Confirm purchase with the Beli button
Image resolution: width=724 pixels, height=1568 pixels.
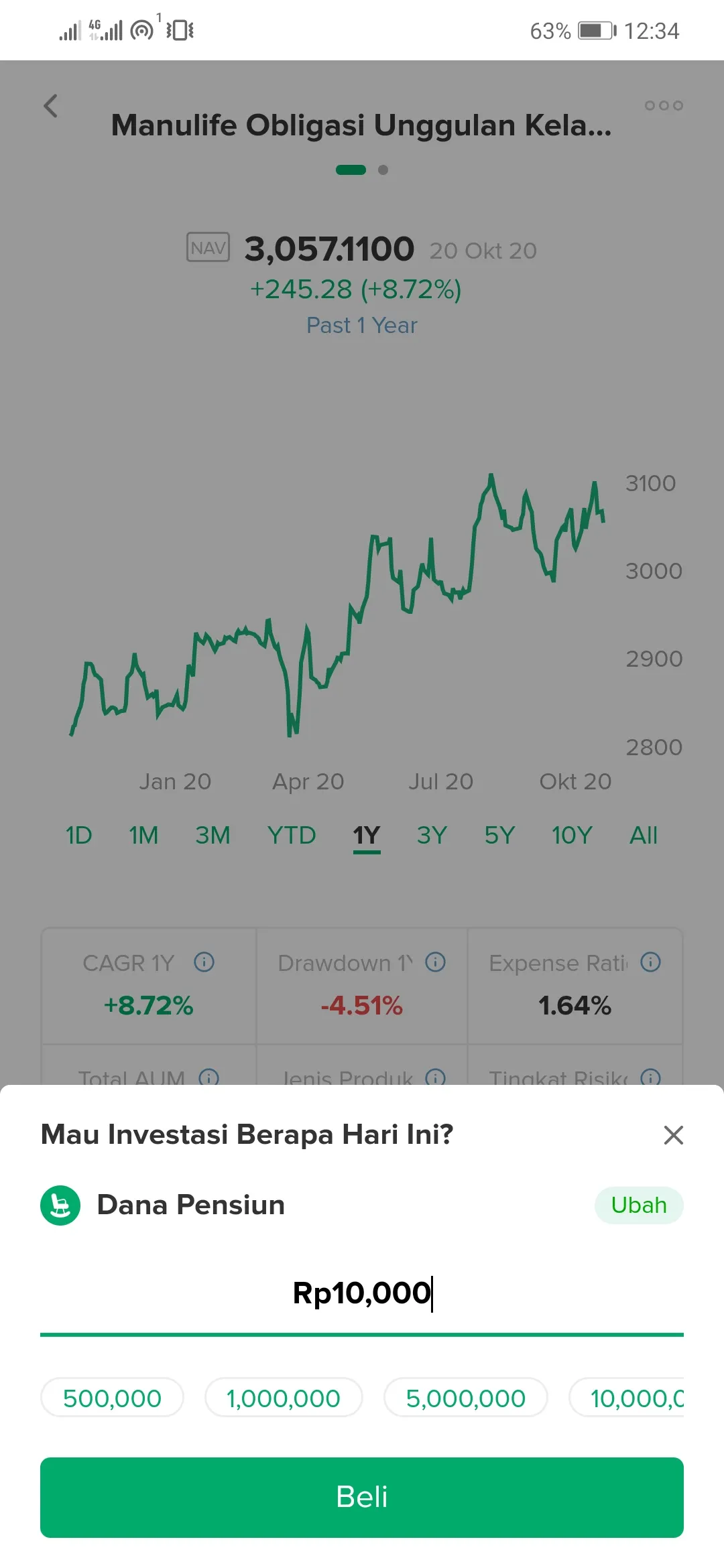click(362, 1497)
